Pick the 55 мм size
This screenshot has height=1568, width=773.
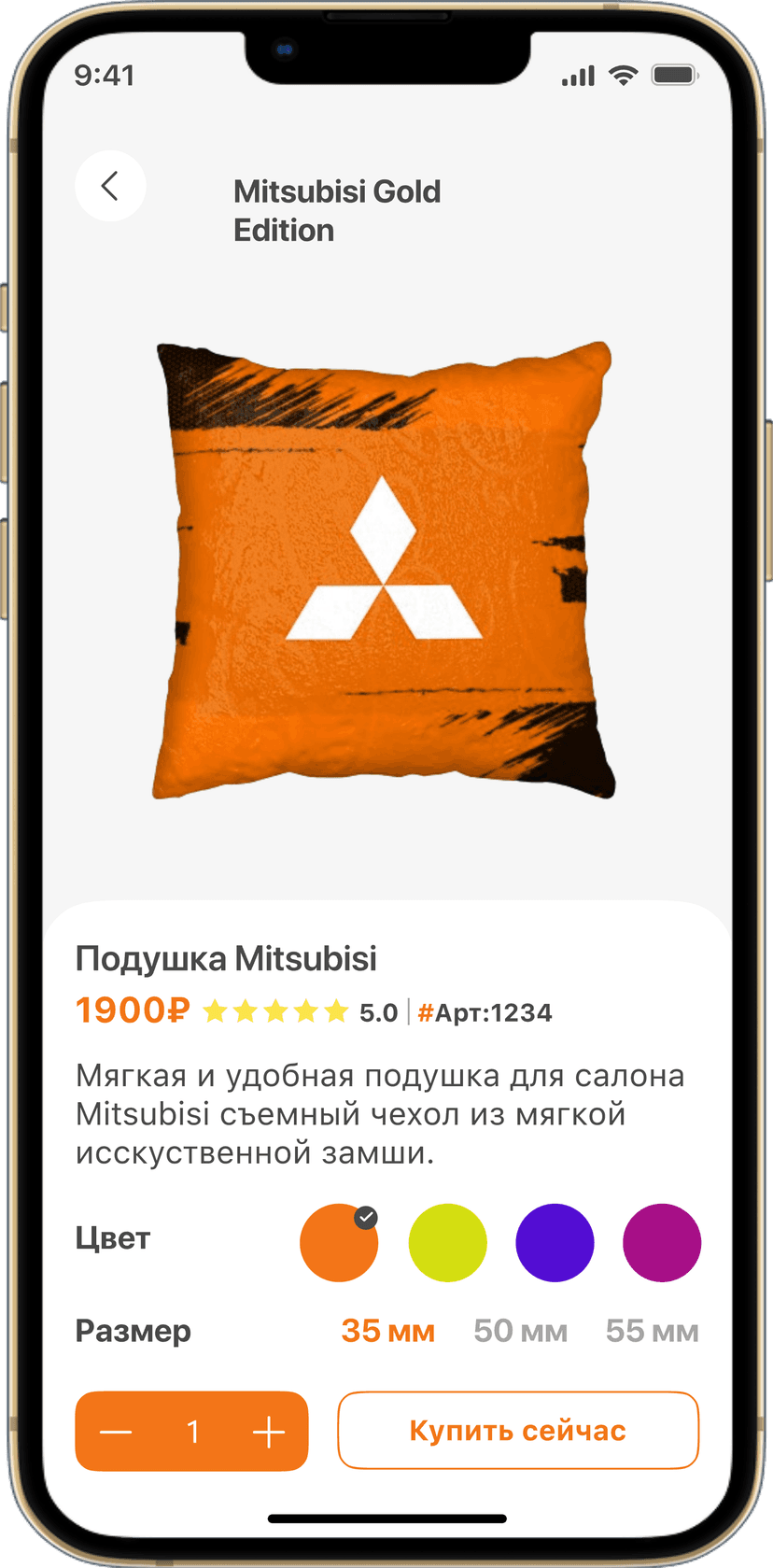(652, 1331)
